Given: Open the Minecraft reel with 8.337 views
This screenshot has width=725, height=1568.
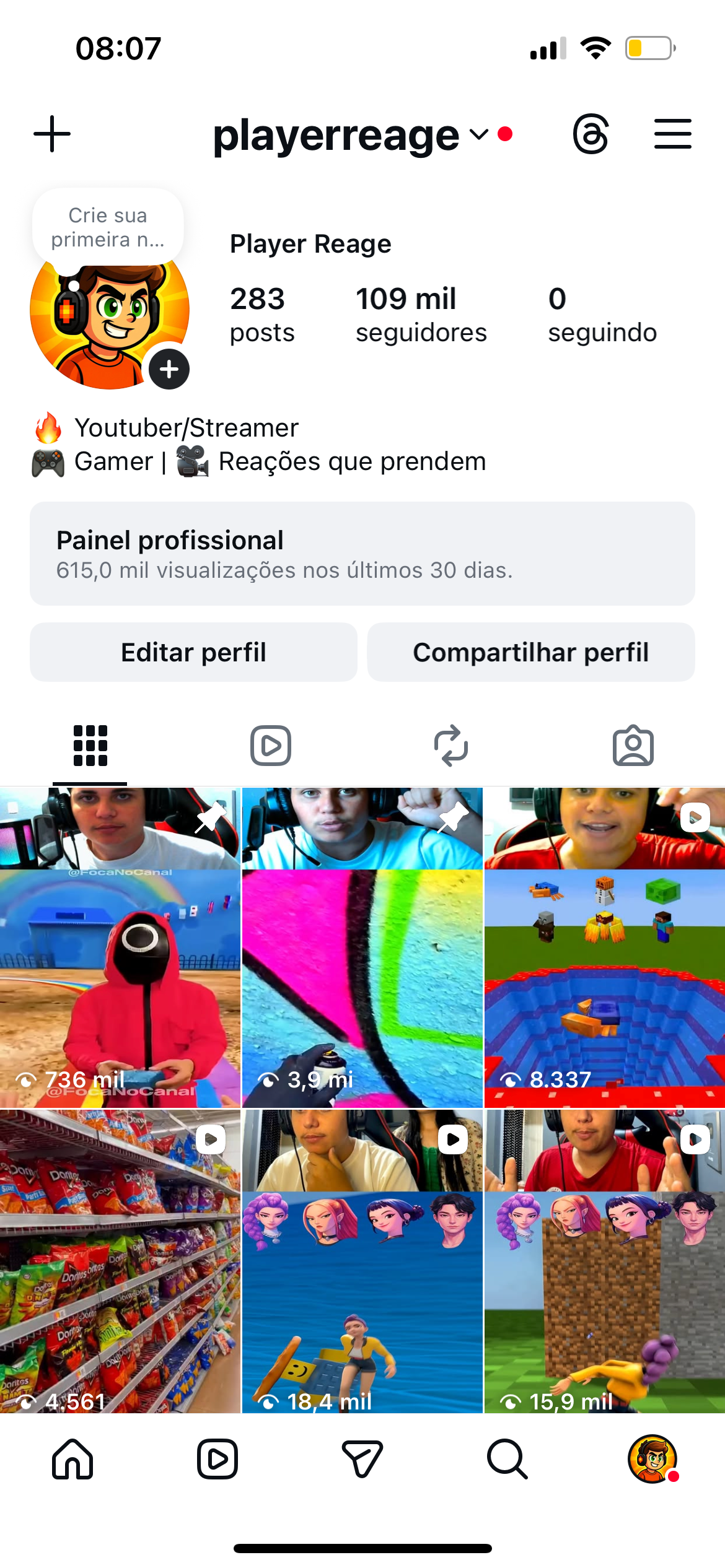Looking at the screenshot, I should point(604,947).
